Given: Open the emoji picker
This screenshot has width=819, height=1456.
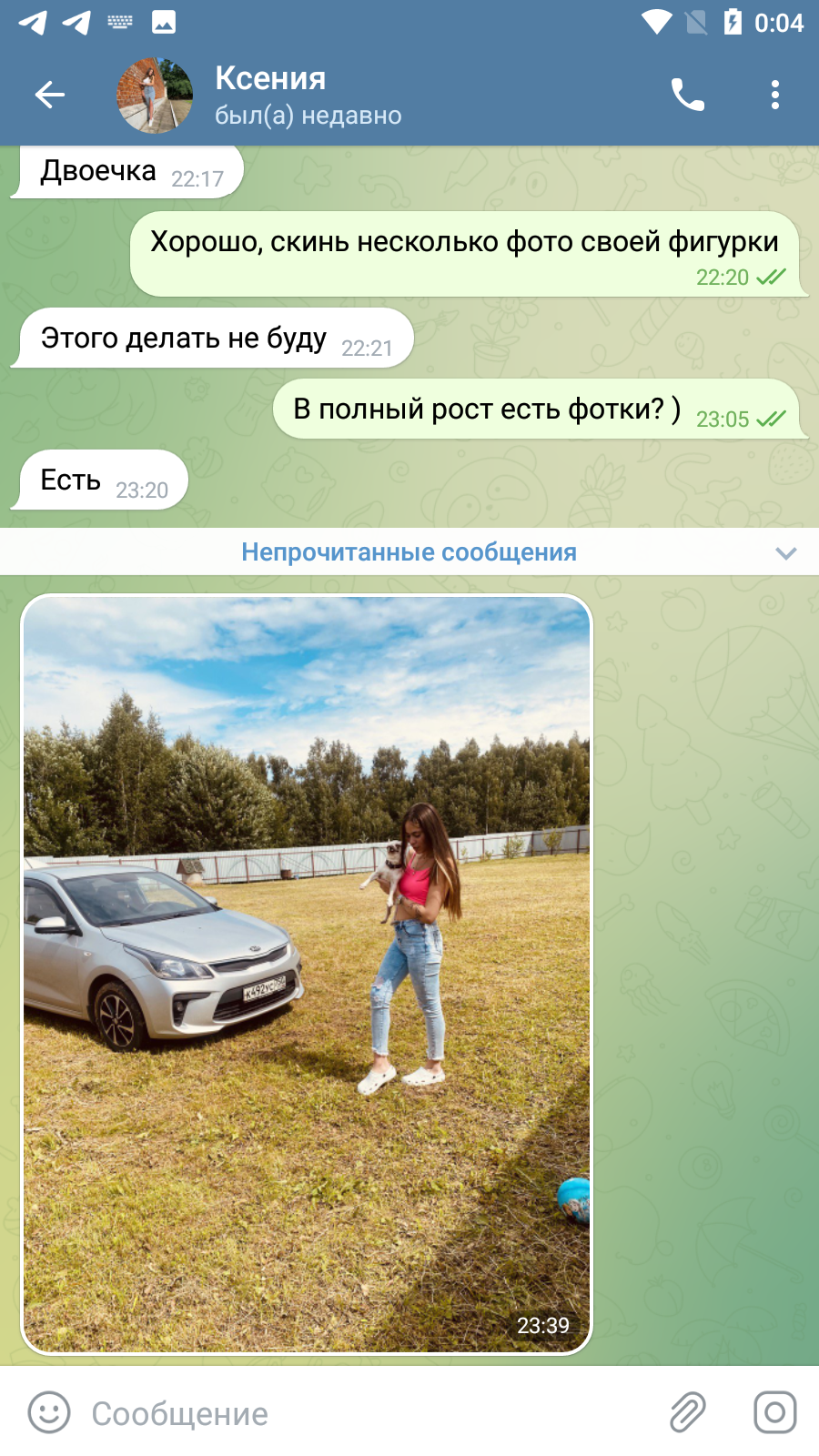Looking at the screenshot, I should [x=49, y=1413].
